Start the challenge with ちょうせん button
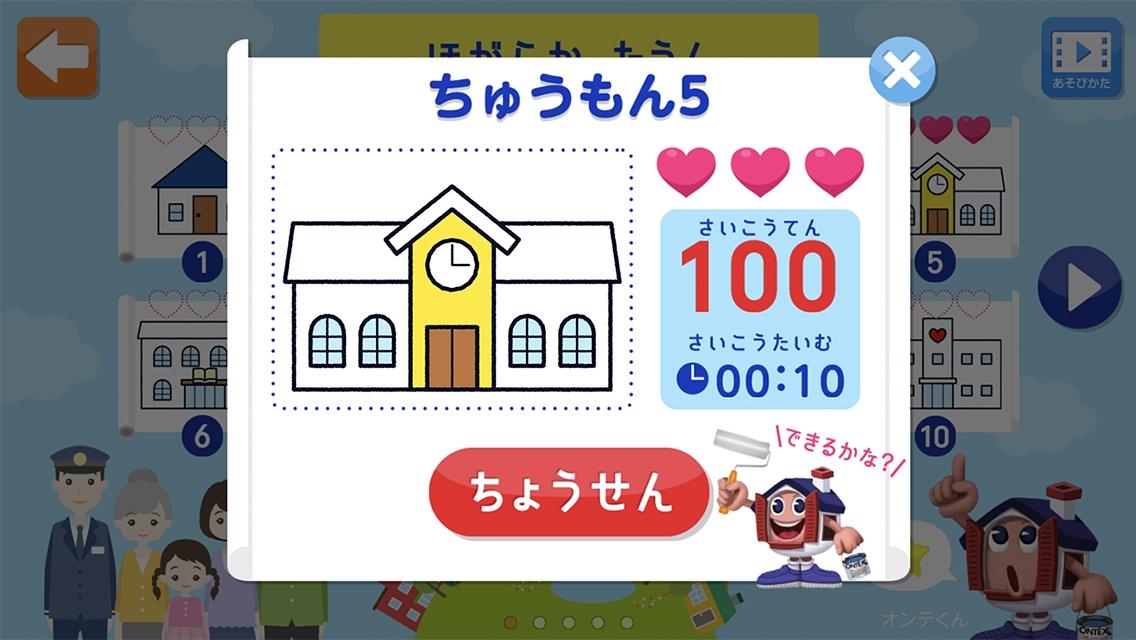This screenshot has height=640, width=1136. [x=569, y=494]
